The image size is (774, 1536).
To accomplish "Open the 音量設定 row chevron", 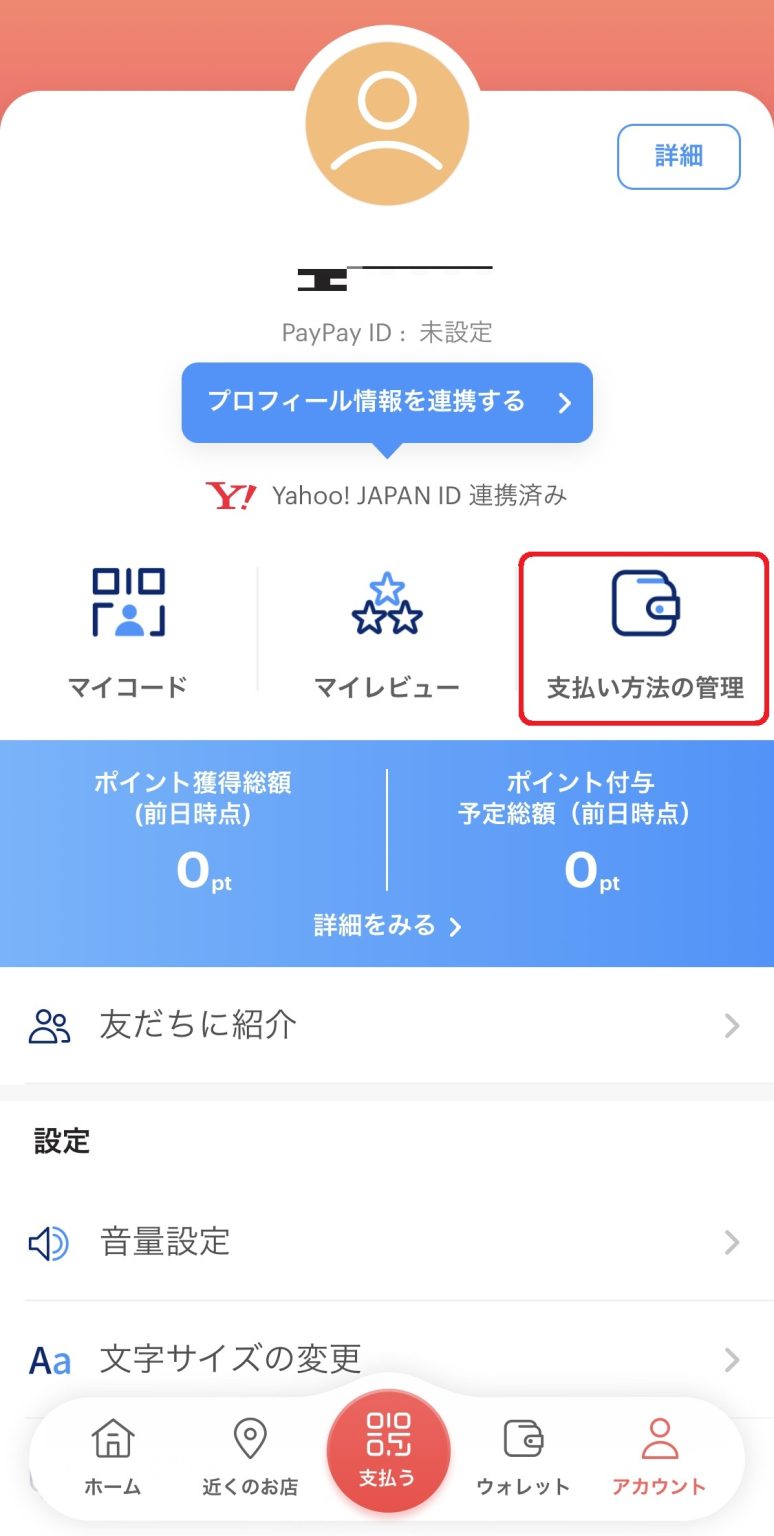I will [733, 1243].
